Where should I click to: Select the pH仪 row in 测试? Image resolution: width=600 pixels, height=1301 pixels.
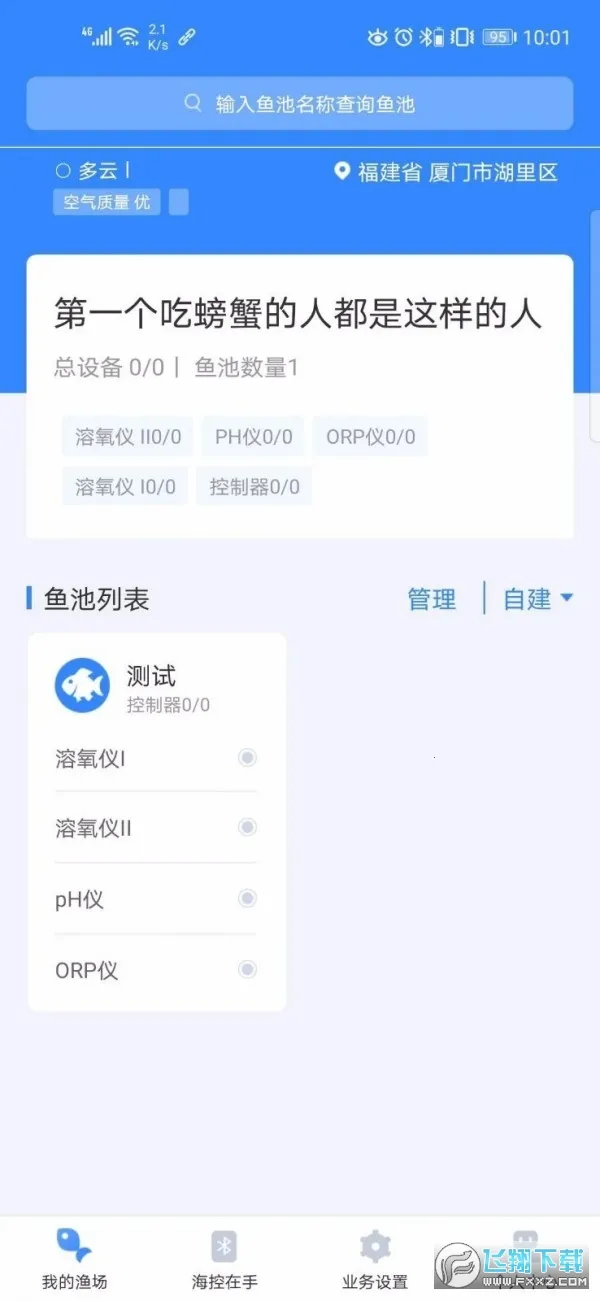click(156, 899)
